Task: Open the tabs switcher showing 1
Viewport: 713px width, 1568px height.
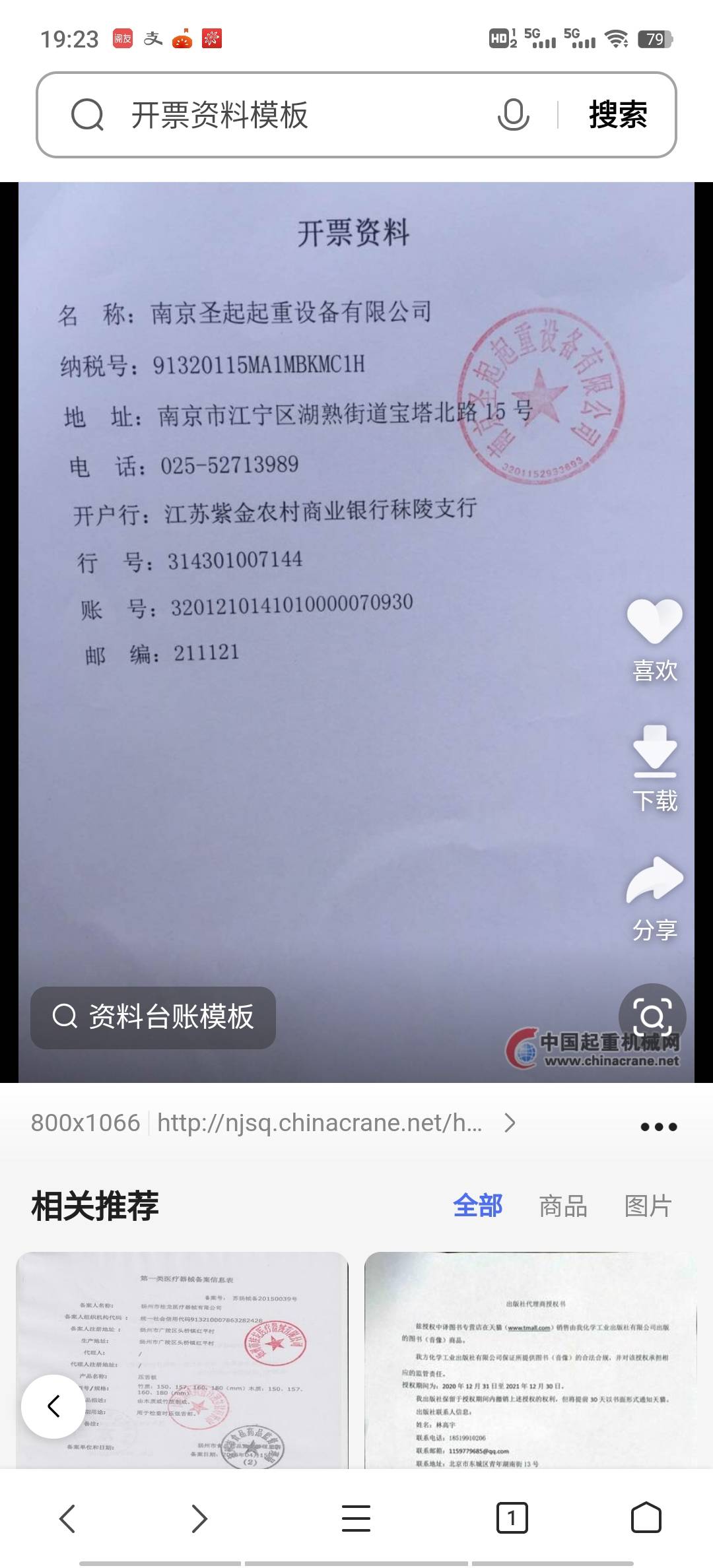Action: pos(512,1519)
